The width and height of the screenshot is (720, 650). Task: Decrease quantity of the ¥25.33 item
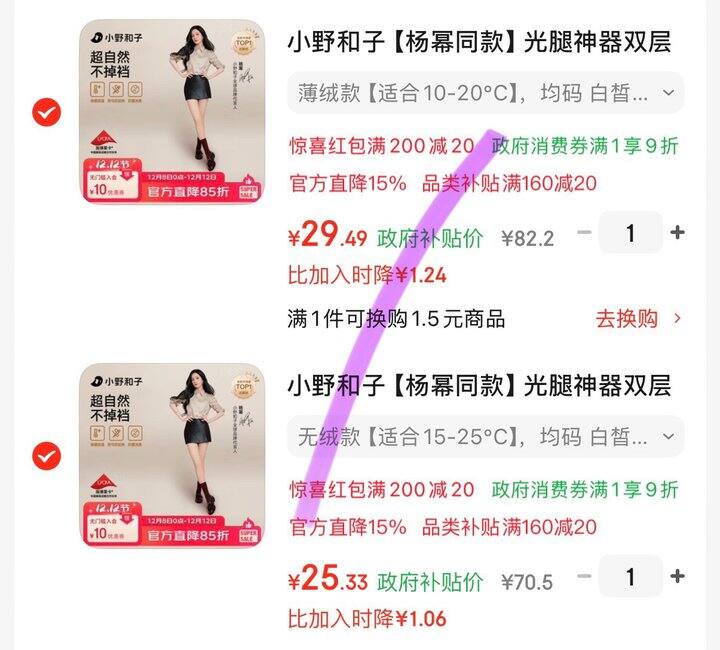tap(585, 576)
